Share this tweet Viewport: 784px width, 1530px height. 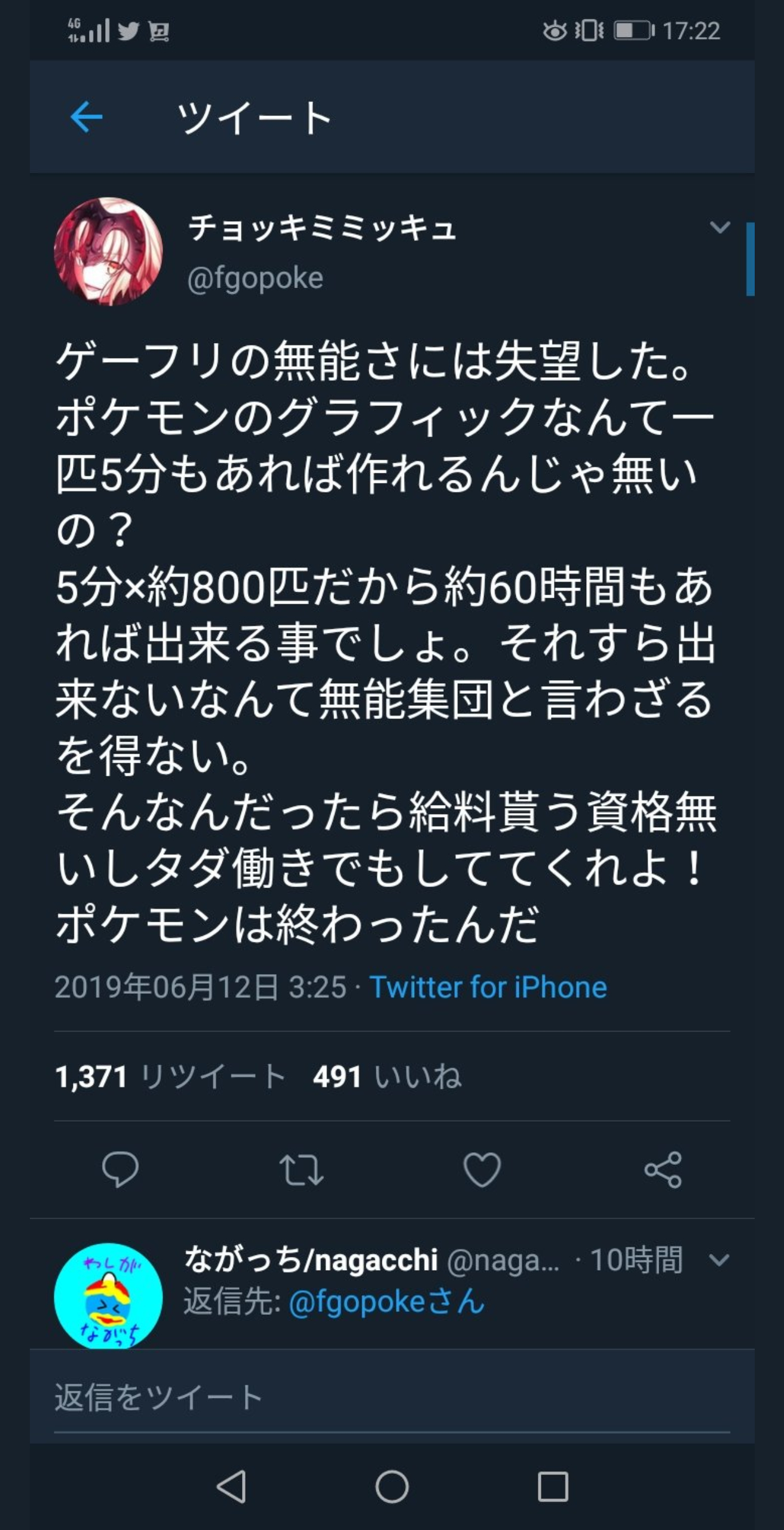pyautogui.click(x=663, y=1170)
